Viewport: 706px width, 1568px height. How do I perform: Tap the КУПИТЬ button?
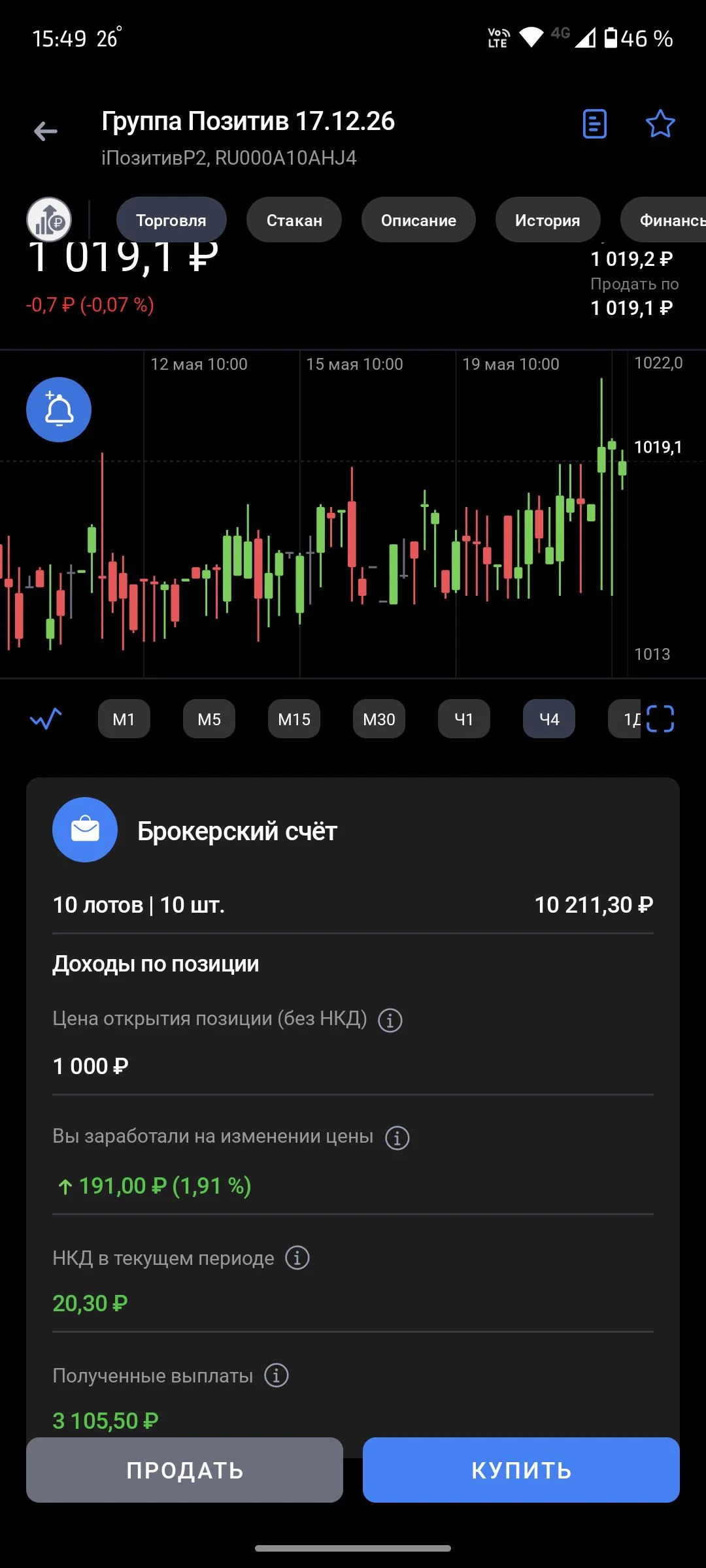[521, 1470]
